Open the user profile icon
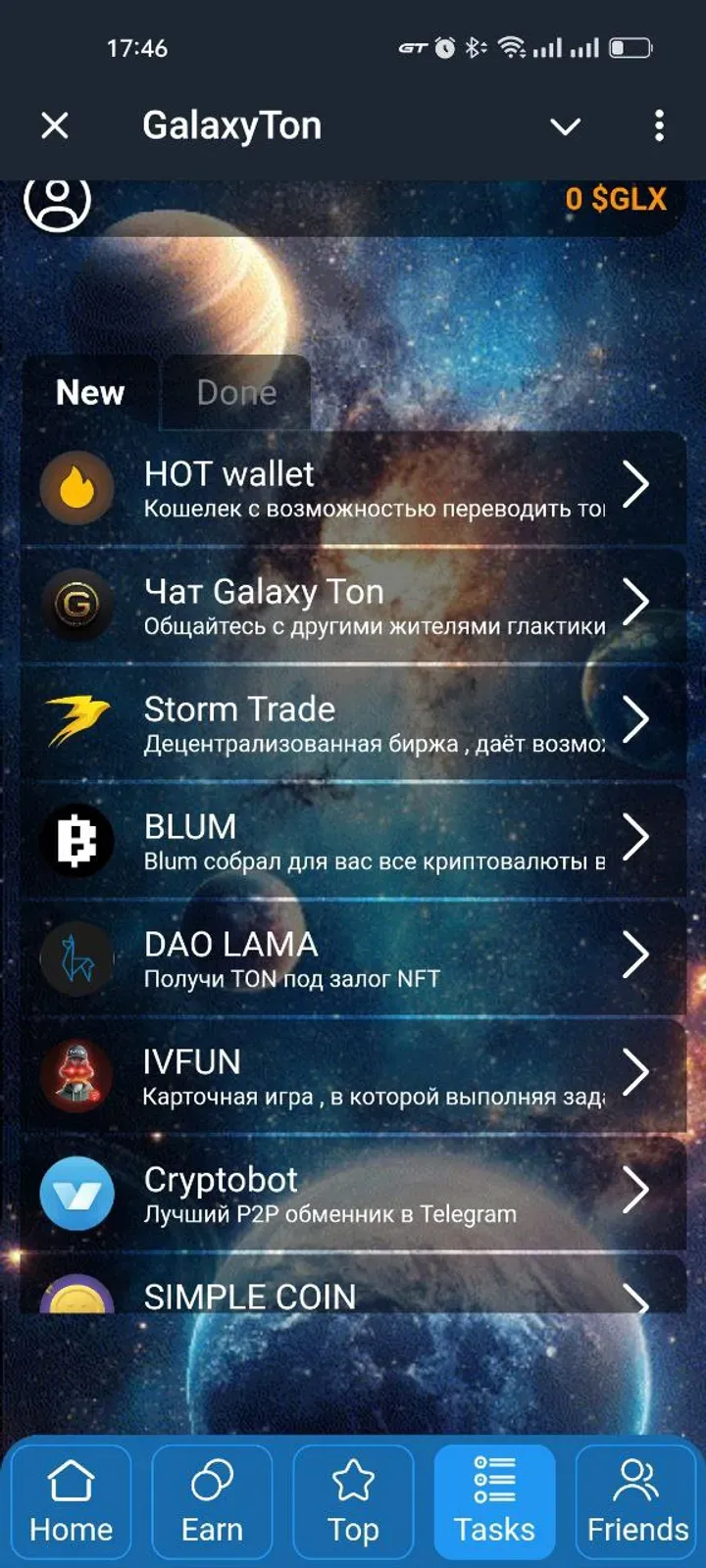 [58, 201]
